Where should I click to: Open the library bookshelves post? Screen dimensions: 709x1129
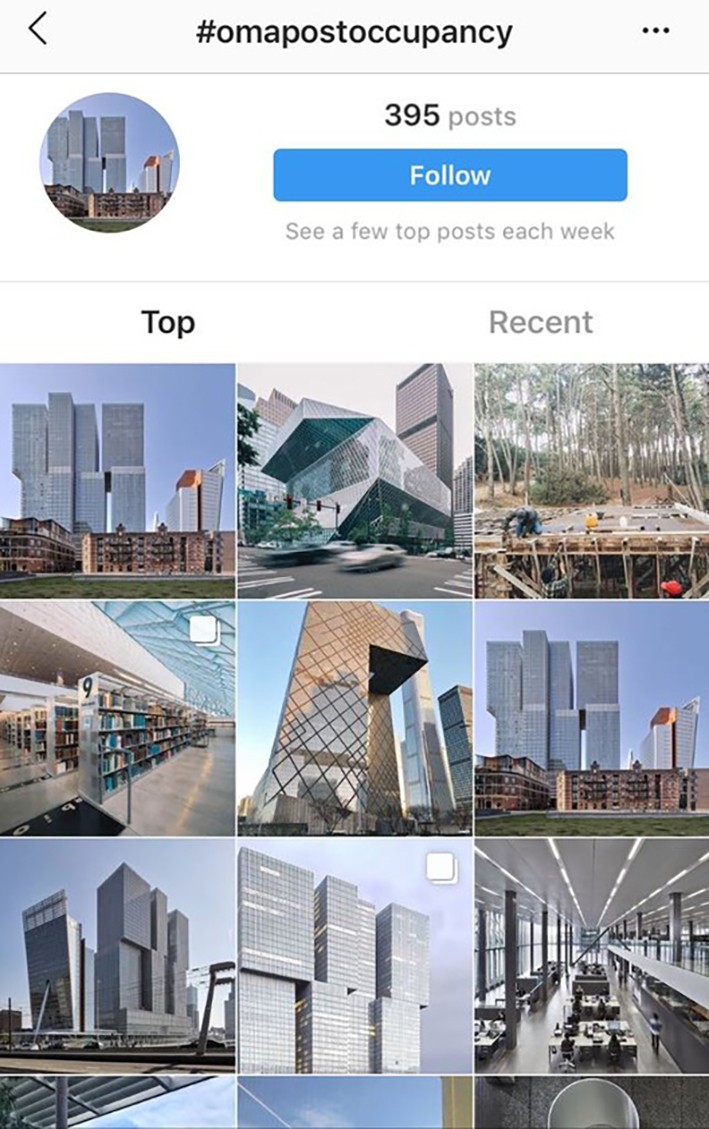click(x=117, y=717)
